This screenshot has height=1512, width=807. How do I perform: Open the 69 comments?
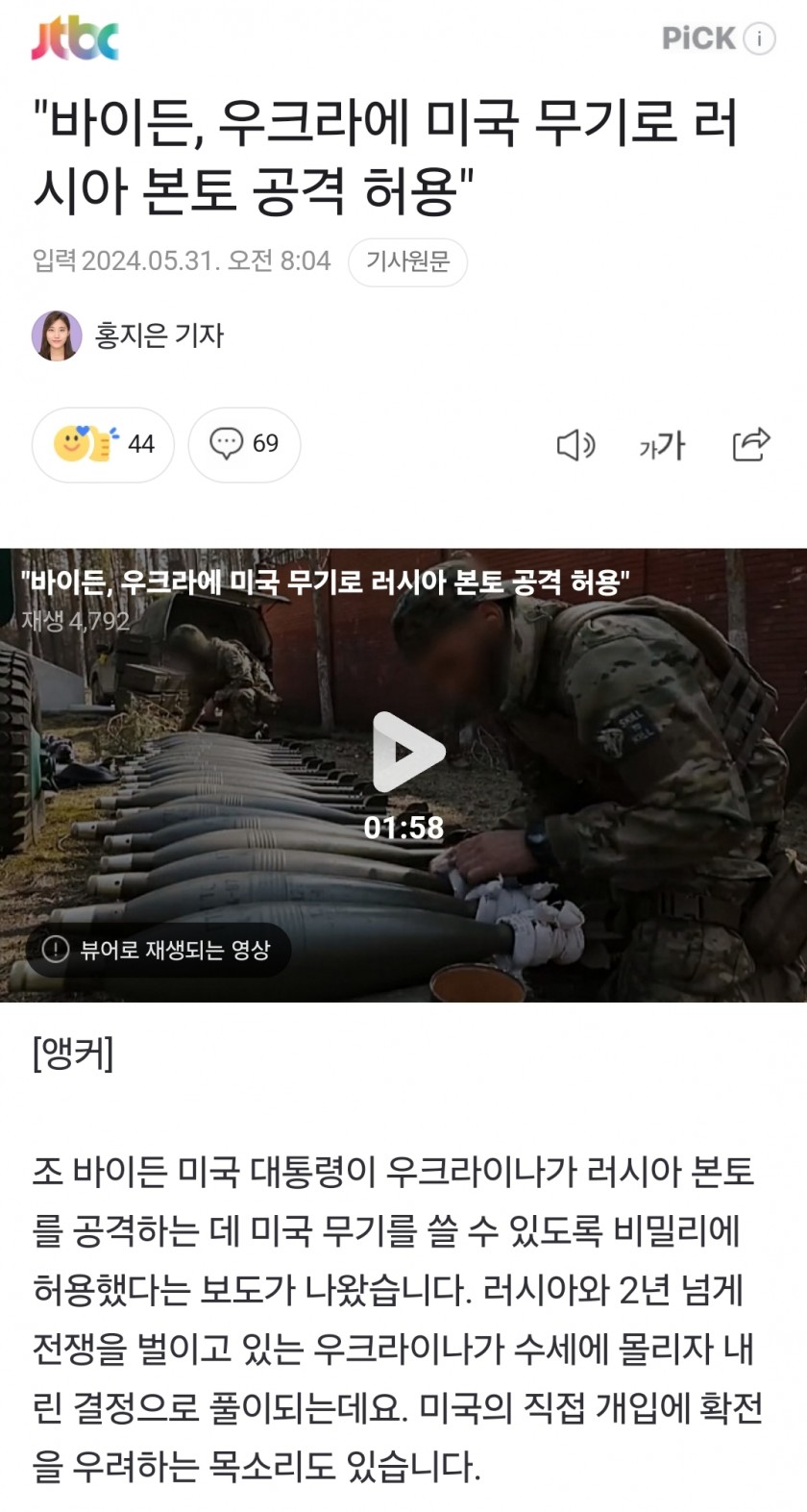click(244, 444)
